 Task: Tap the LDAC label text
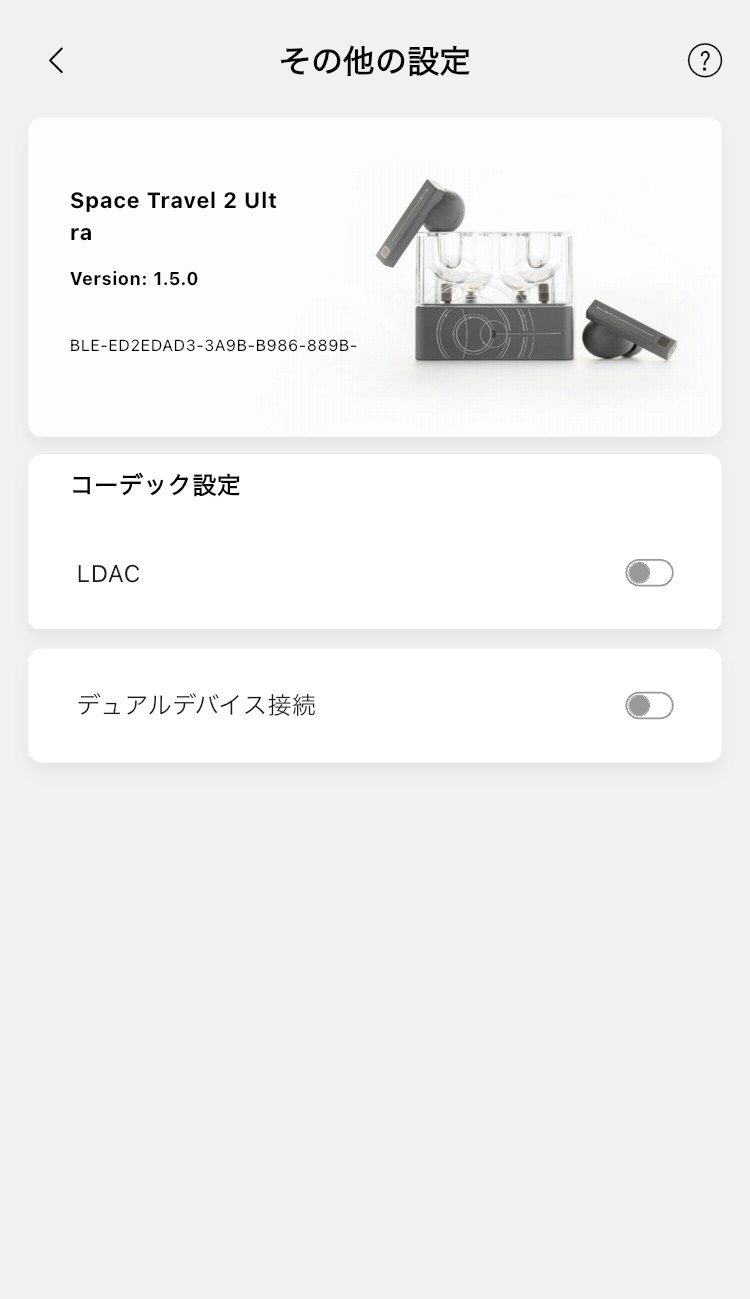(x=108, y=572)
